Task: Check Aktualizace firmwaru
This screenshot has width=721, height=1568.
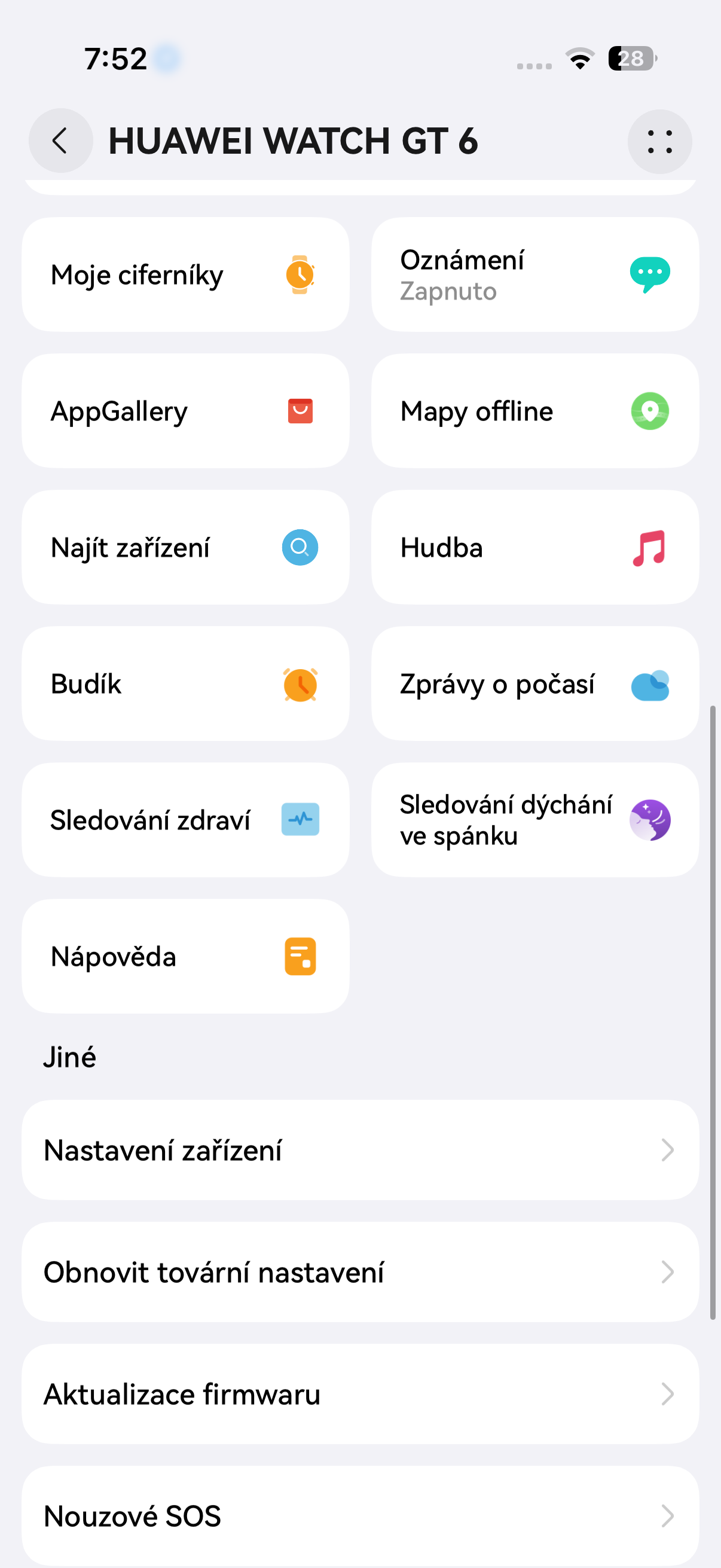Action: tap(360, 1394)
